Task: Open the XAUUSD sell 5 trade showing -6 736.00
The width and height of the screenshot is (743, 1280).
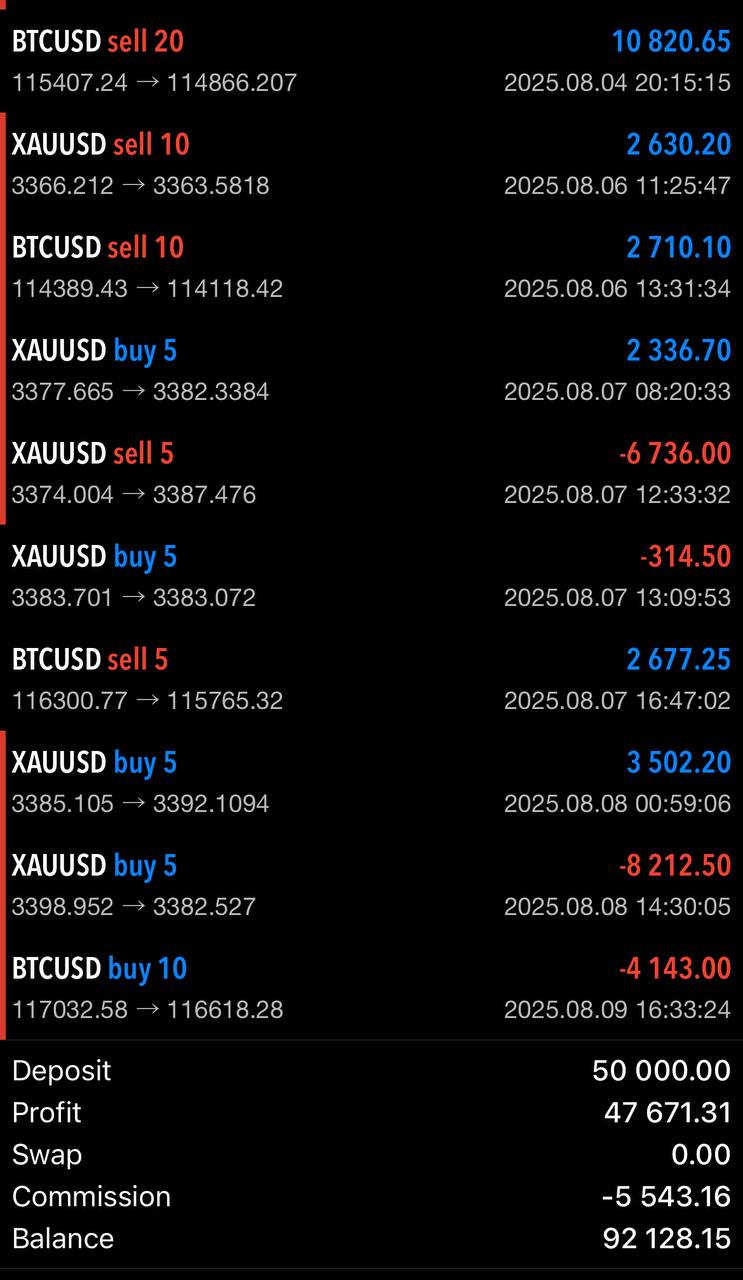Action: click(371, 473)
